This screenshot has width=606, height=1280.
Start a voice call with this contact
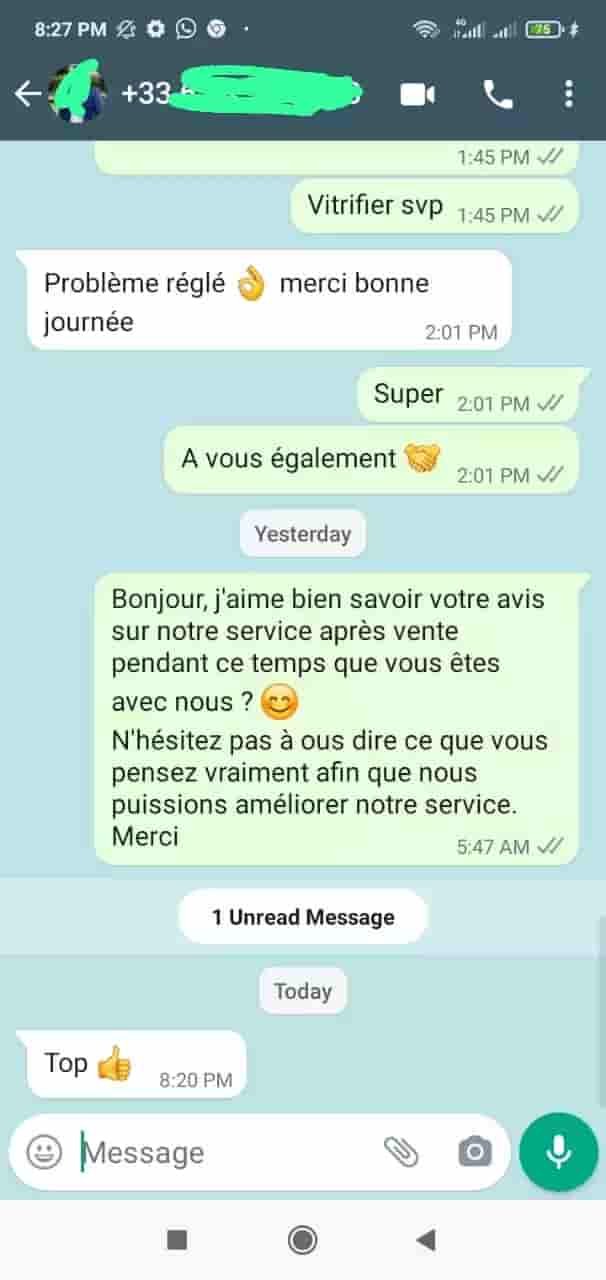point(497,94)
